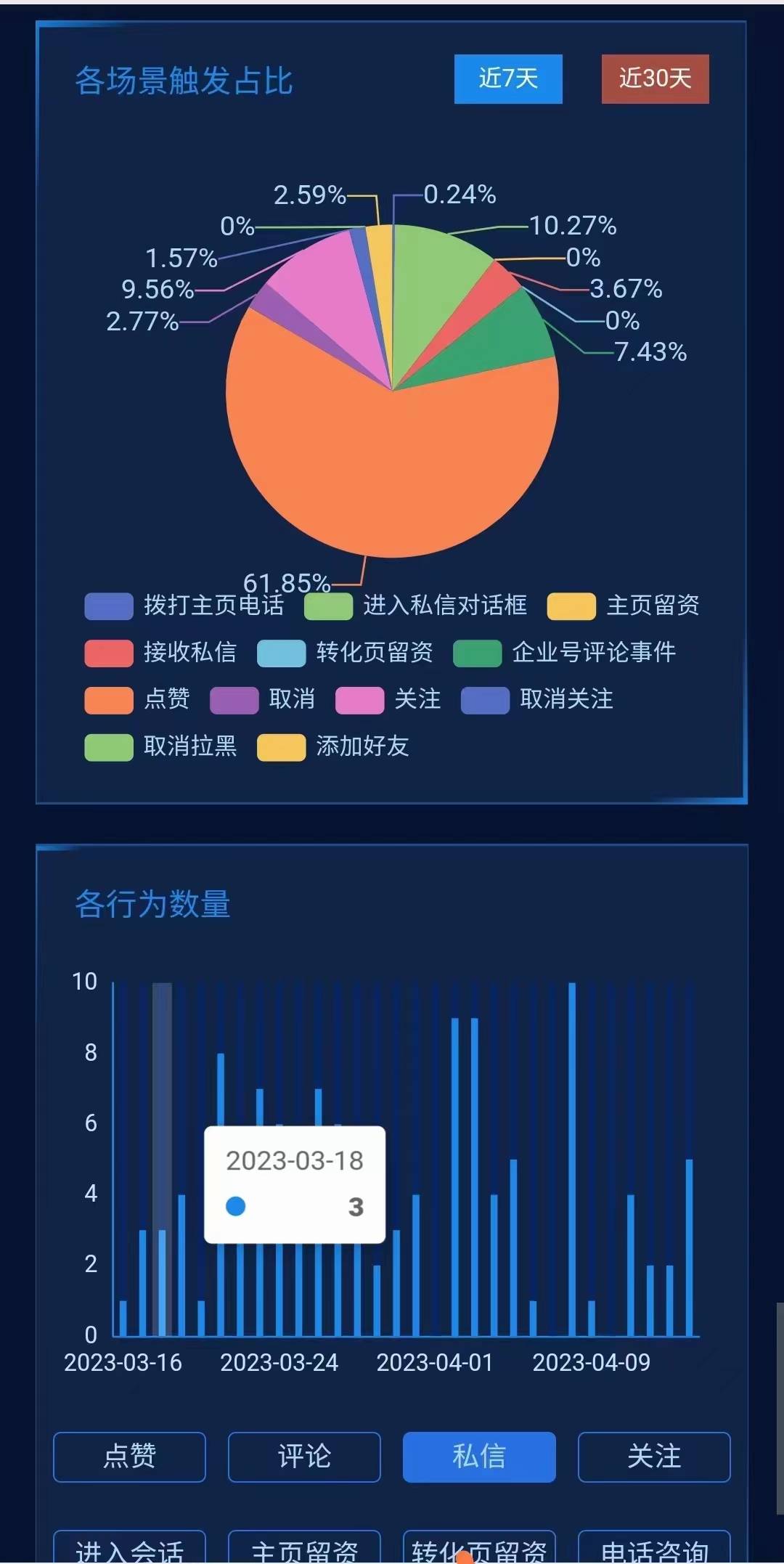Show 关注 behavior counts
The height and width of the screenshot is (1564, 784).
coord(654,1457)
